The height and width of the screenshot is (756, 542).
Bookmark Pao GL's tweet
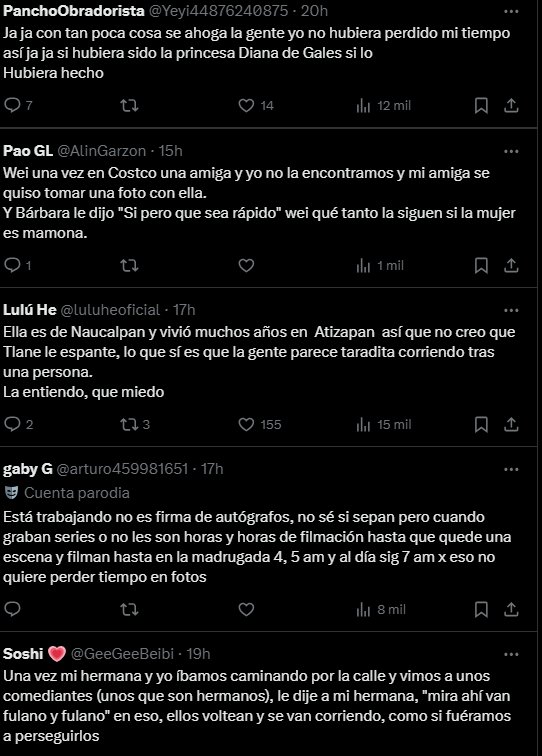[481, 265]
